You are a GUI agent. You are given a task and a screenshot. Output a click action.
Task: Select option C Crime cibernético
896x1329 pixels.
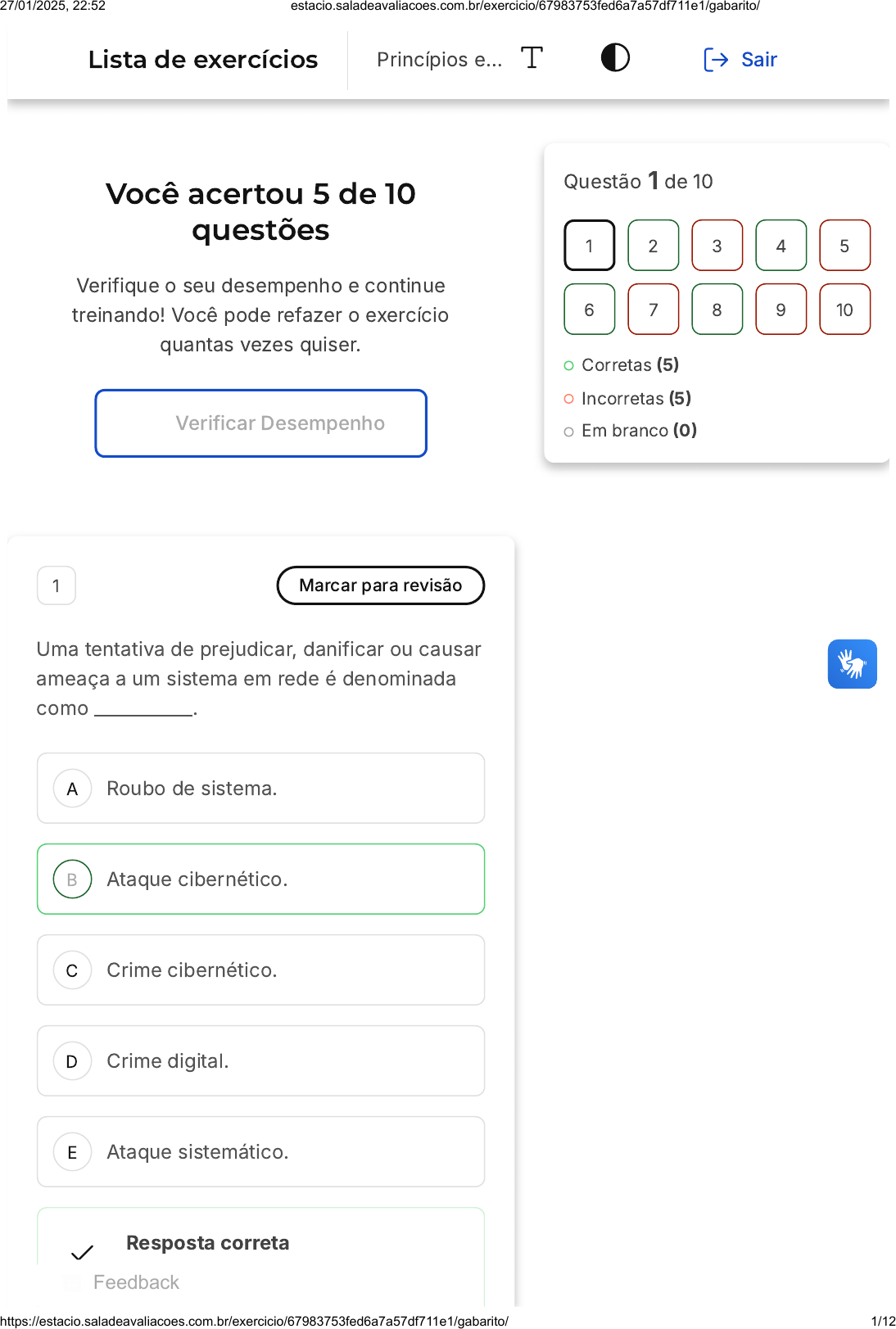tap(260, 970)
